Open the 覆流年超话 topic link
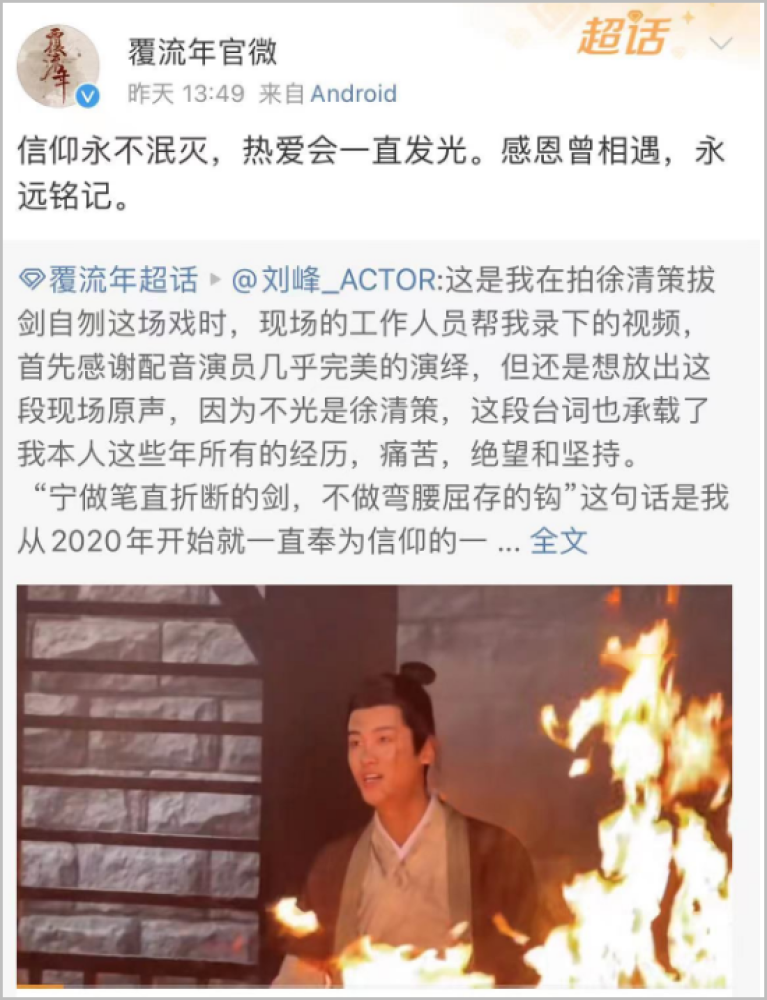This screenshot has height=1000, width=767. pyautogui.click(x=110, y=281)
